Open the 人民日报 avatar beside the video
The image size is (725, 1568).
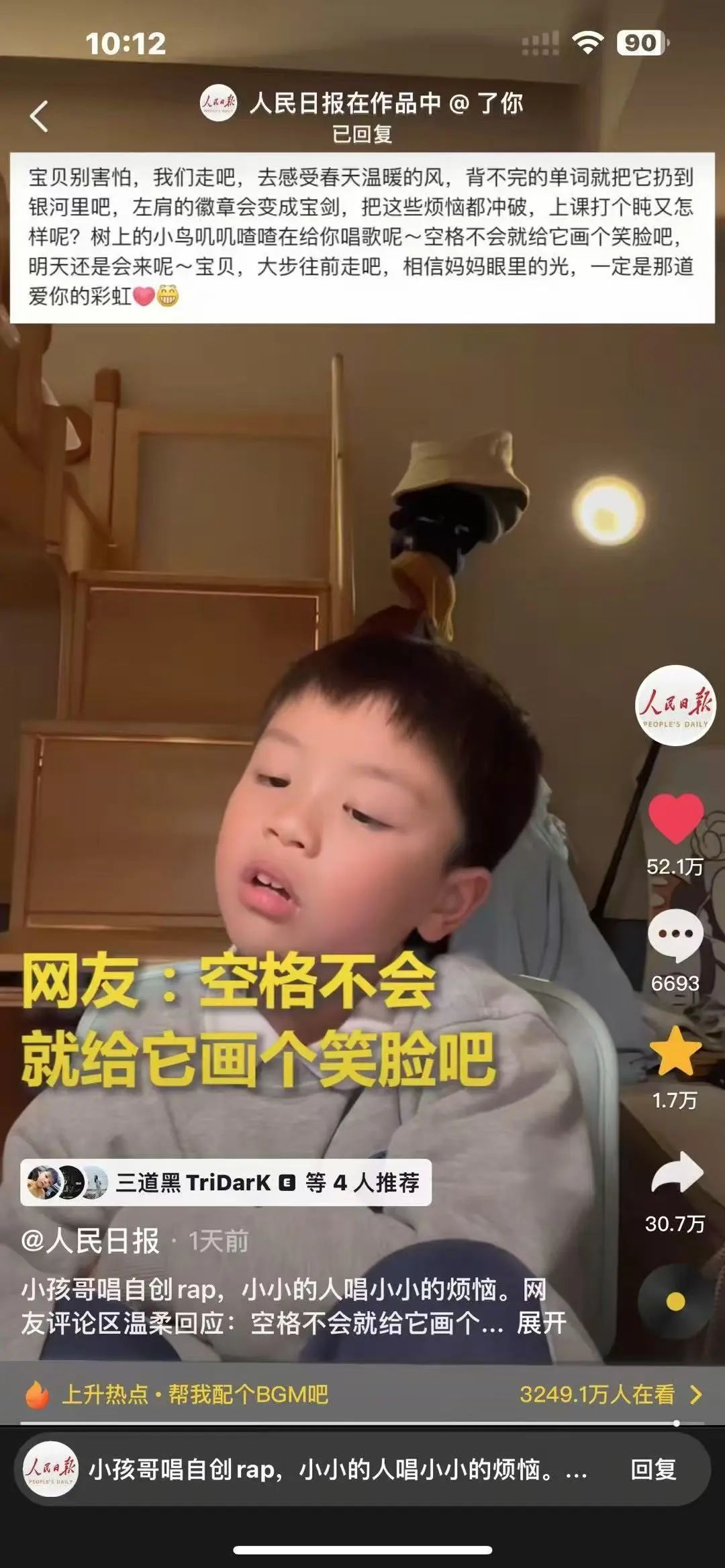(675, 706)
